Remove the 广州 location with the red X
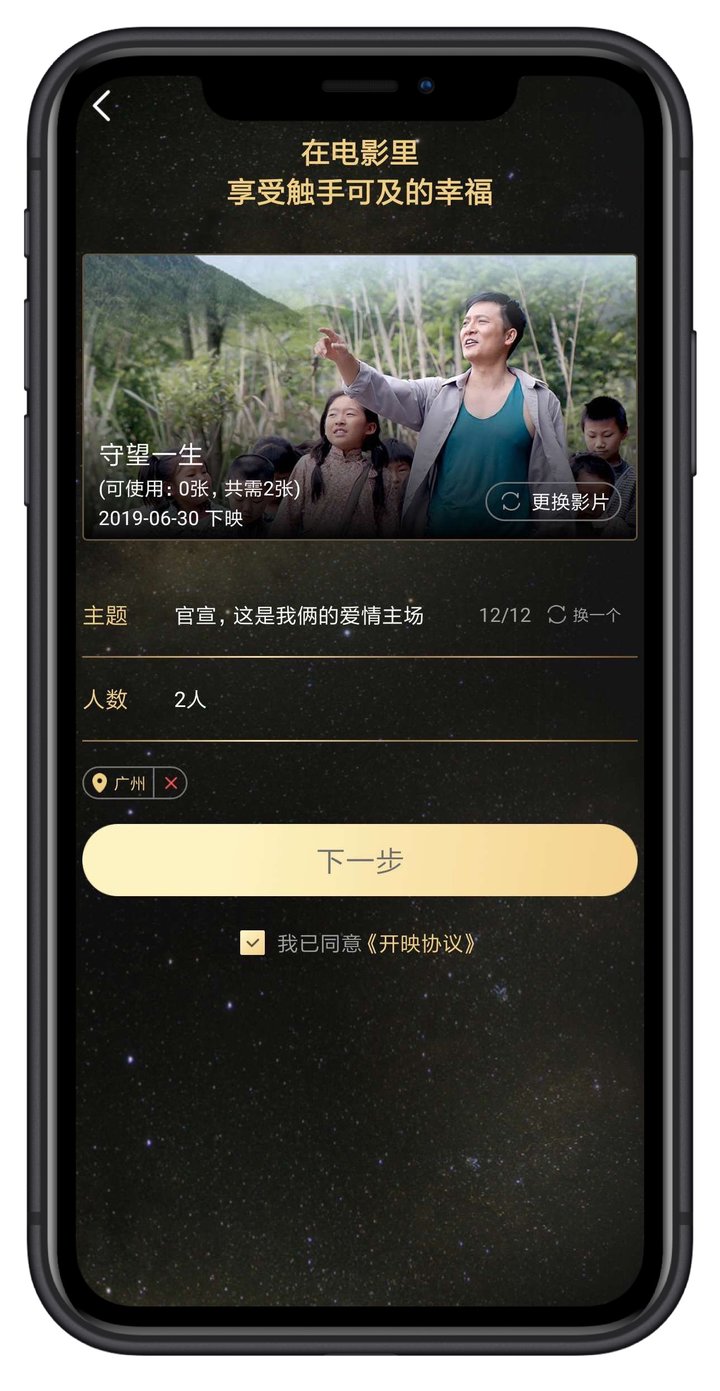This screenshot has width=720, height=1391. [x=171, y=783]
